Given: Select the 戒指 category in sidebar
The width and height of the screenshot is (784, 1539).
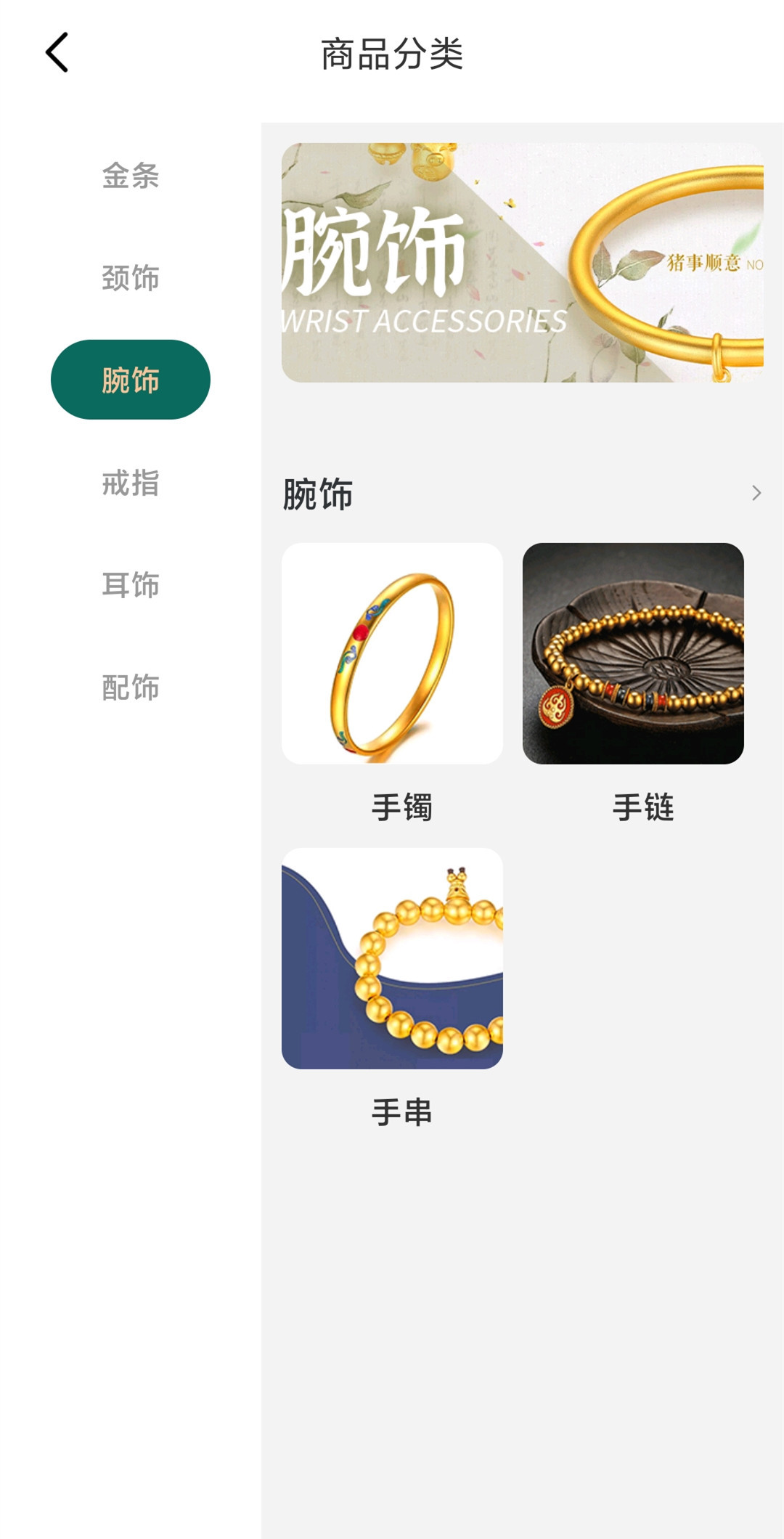Looking at the screenshot, I should coord(129,481).
